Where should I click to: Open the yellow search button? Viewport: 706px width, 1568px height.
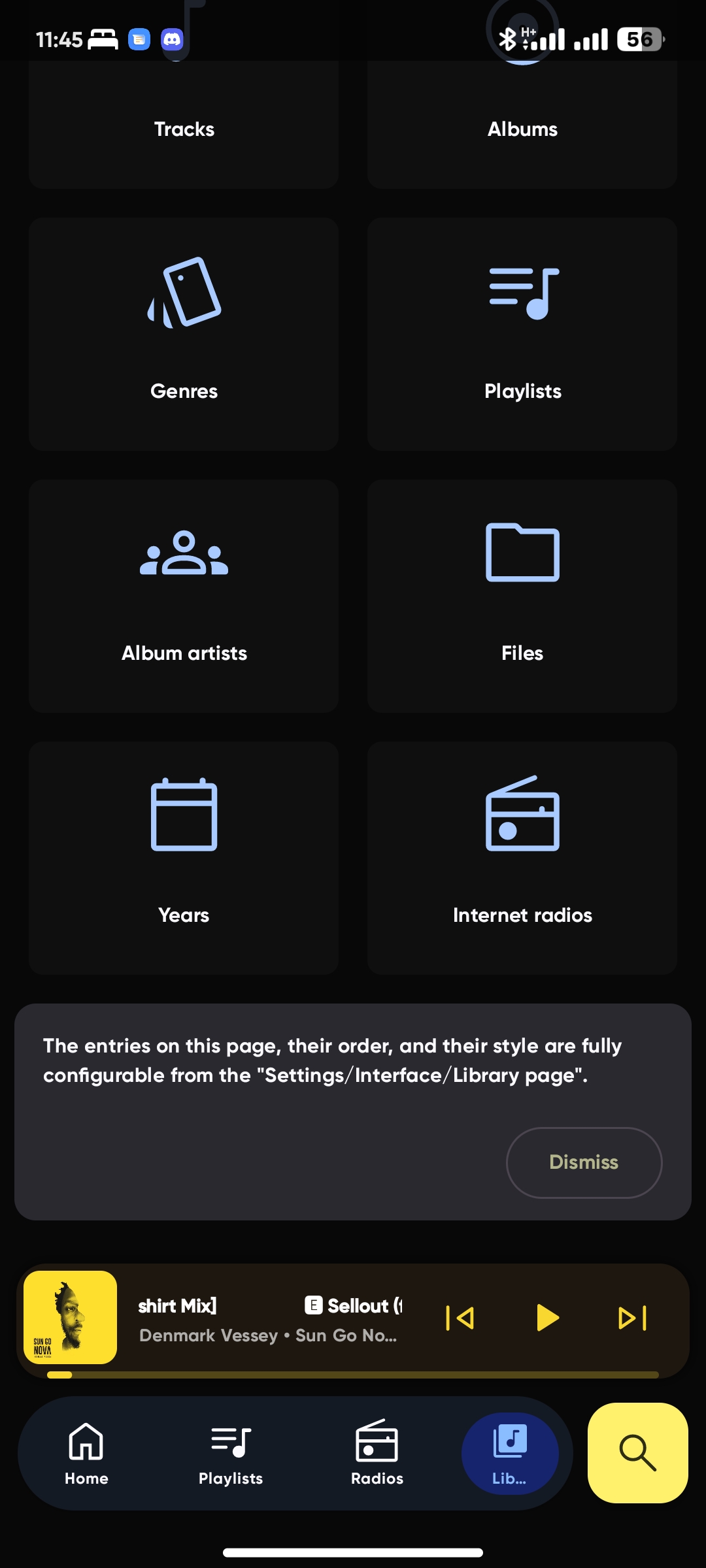click(637, 1453)
